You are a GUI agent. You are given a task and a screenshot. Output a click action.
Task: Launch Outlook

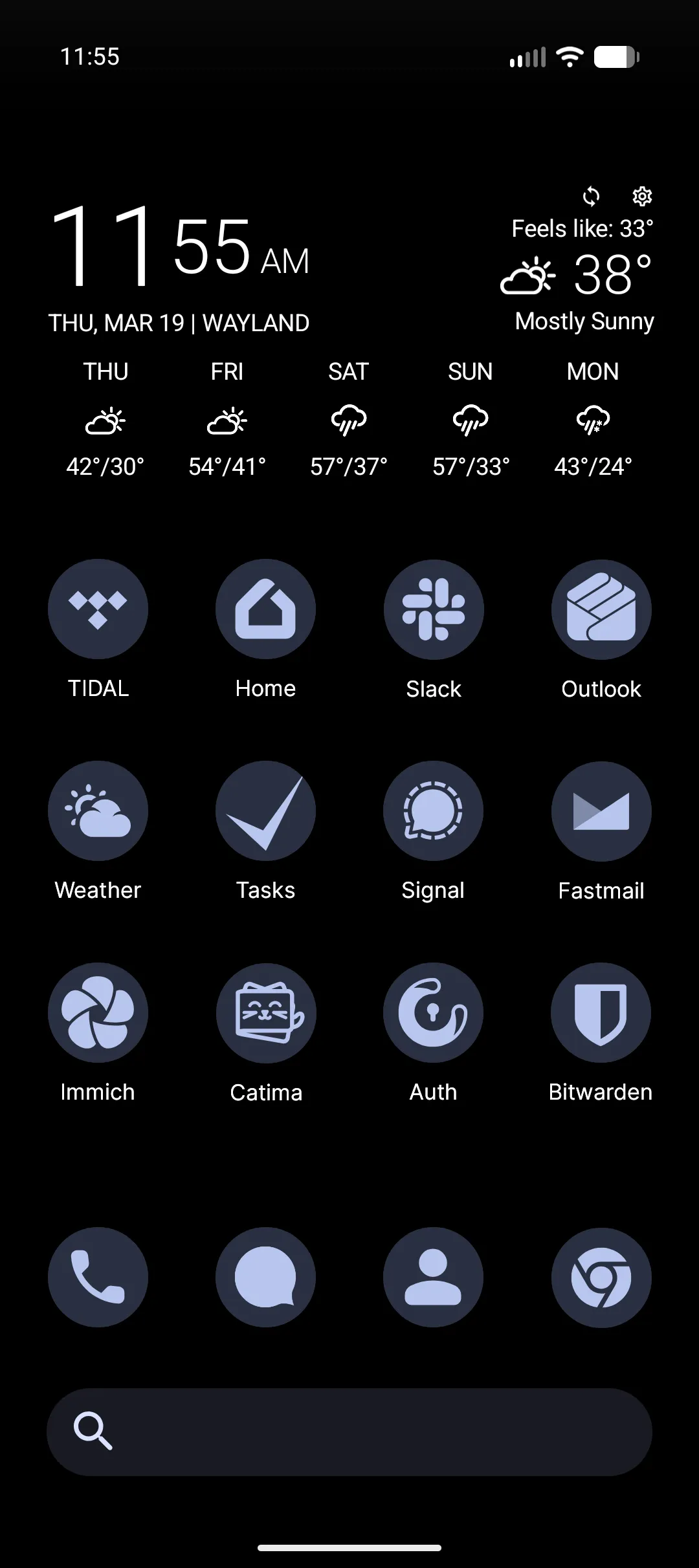(x=601, y=609)
